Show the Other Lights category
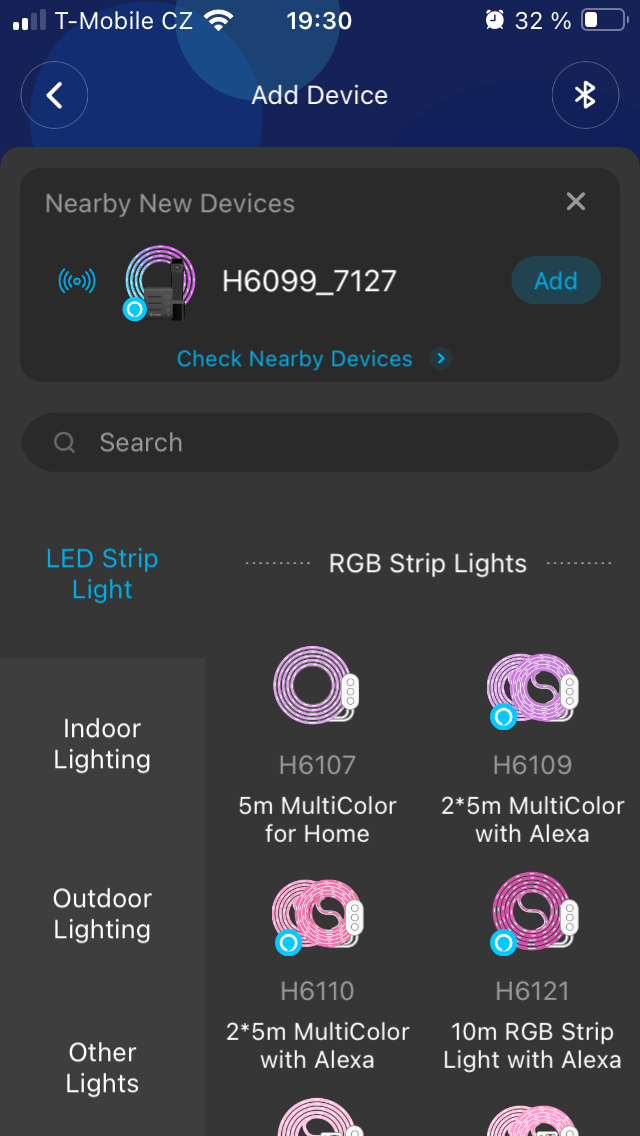The height and width of the screenshot is (1136, 640). pyautogui.click(x=102, y=1067)
